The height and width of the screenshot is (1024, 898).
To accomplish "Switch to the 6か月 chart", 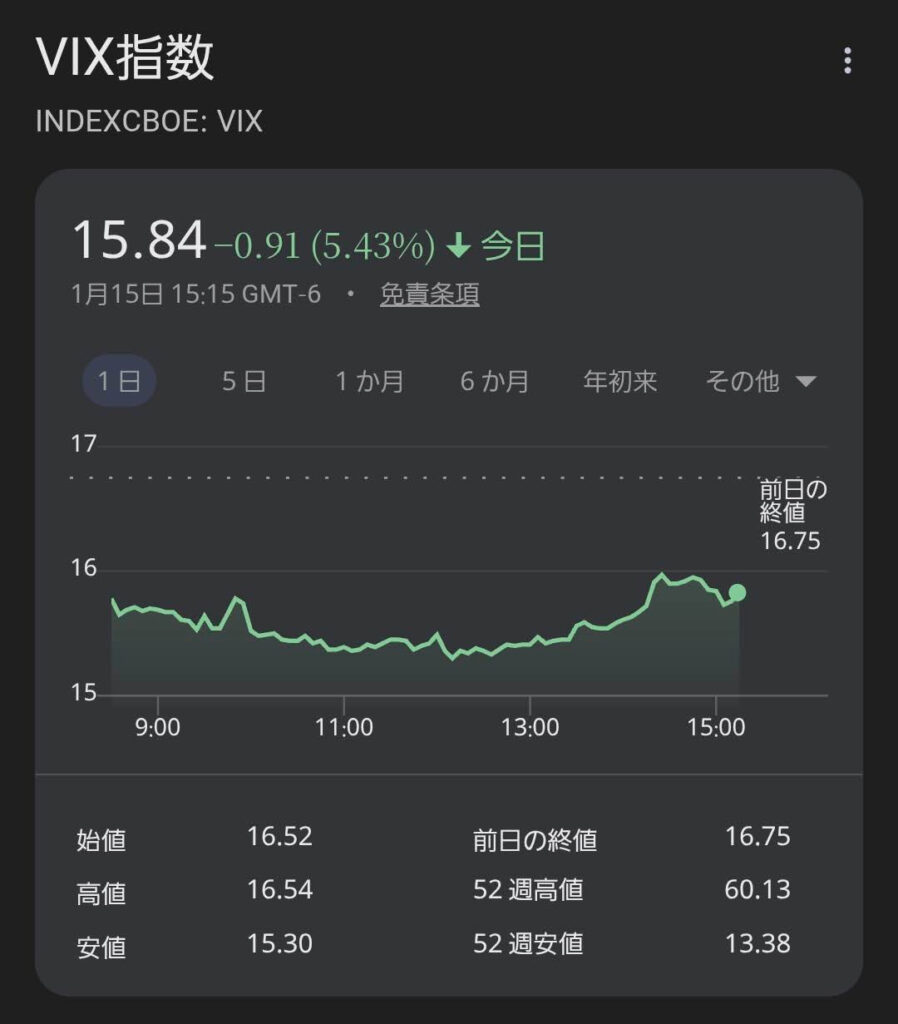I will (x=494, y=381).
